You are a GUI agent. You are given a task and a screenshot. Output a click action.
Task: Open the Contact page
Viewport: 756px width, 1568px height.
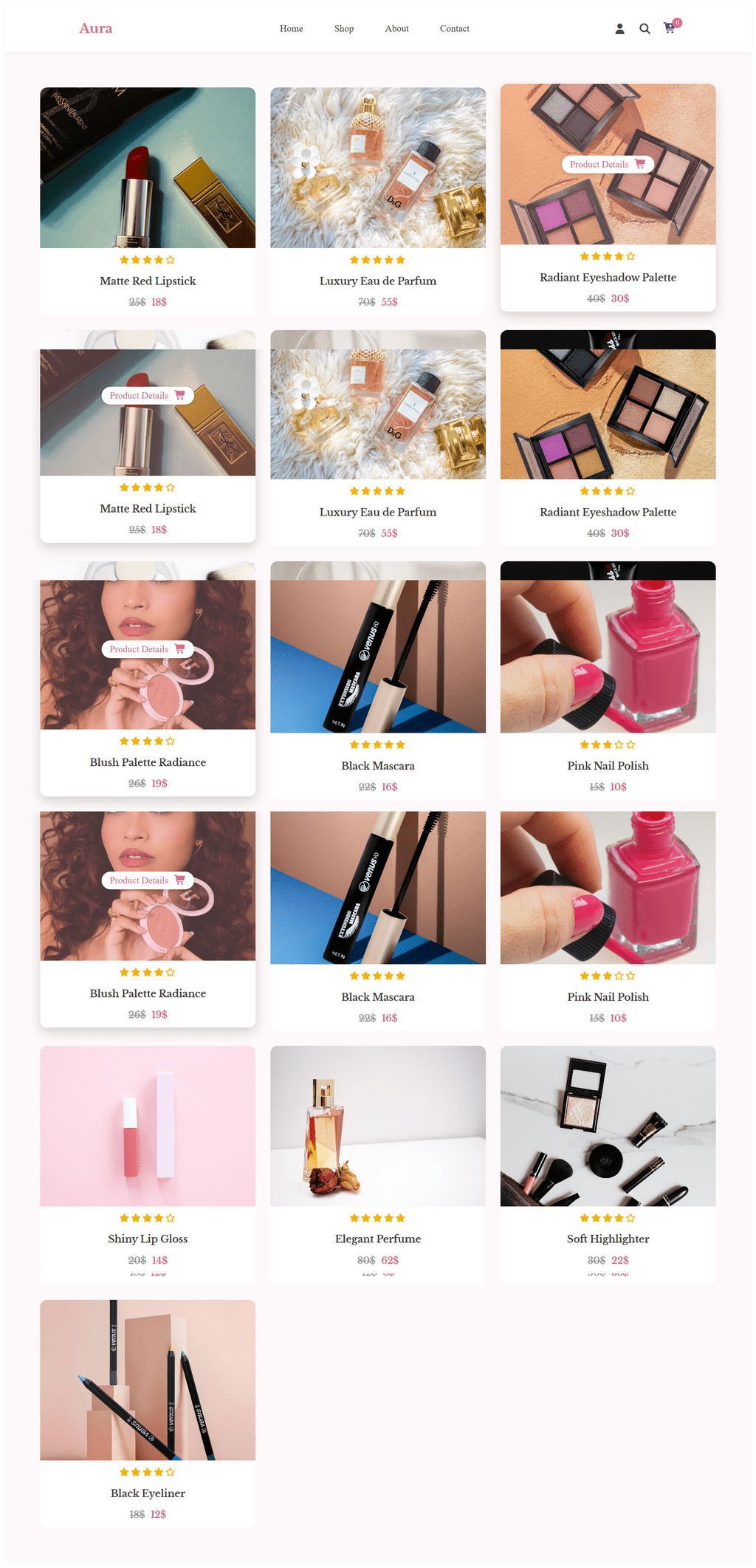click(x=454, y=29)
